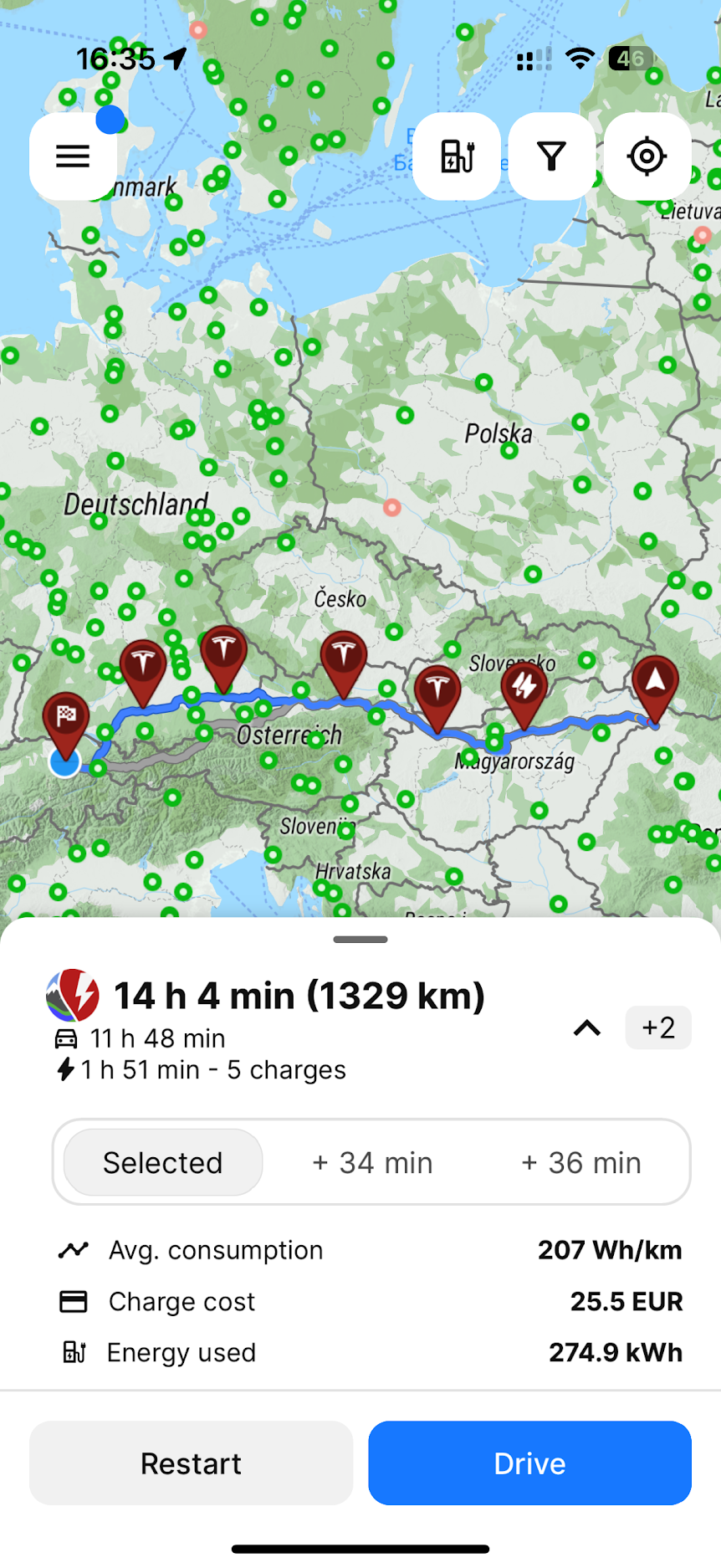The width and height of the screenshot is (721, 1568).
Task: Center map on current location
Action: [647, 156]
